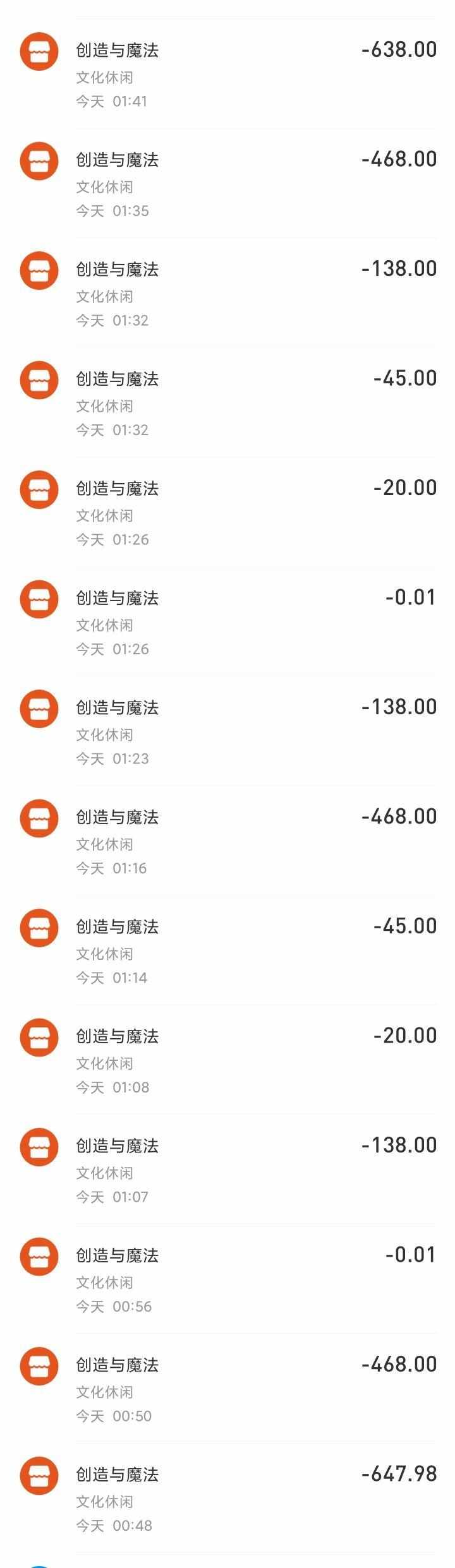Open the -468.00 transaction at 00:50
The image size is (455, 1568).
click(x=227, y=1389)
